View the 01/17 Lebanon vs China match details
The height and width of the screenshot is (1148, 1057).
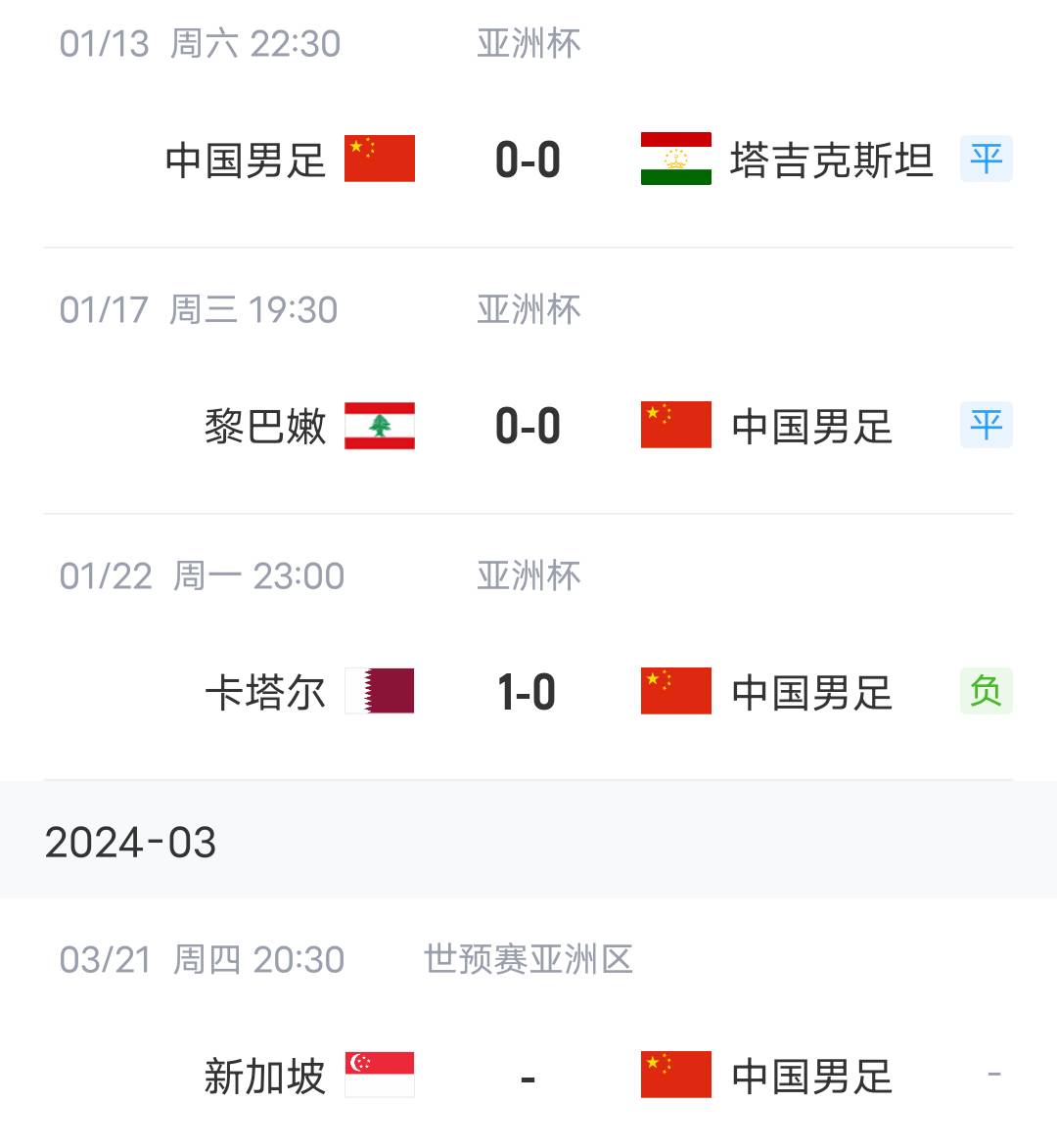click(528, 426)
